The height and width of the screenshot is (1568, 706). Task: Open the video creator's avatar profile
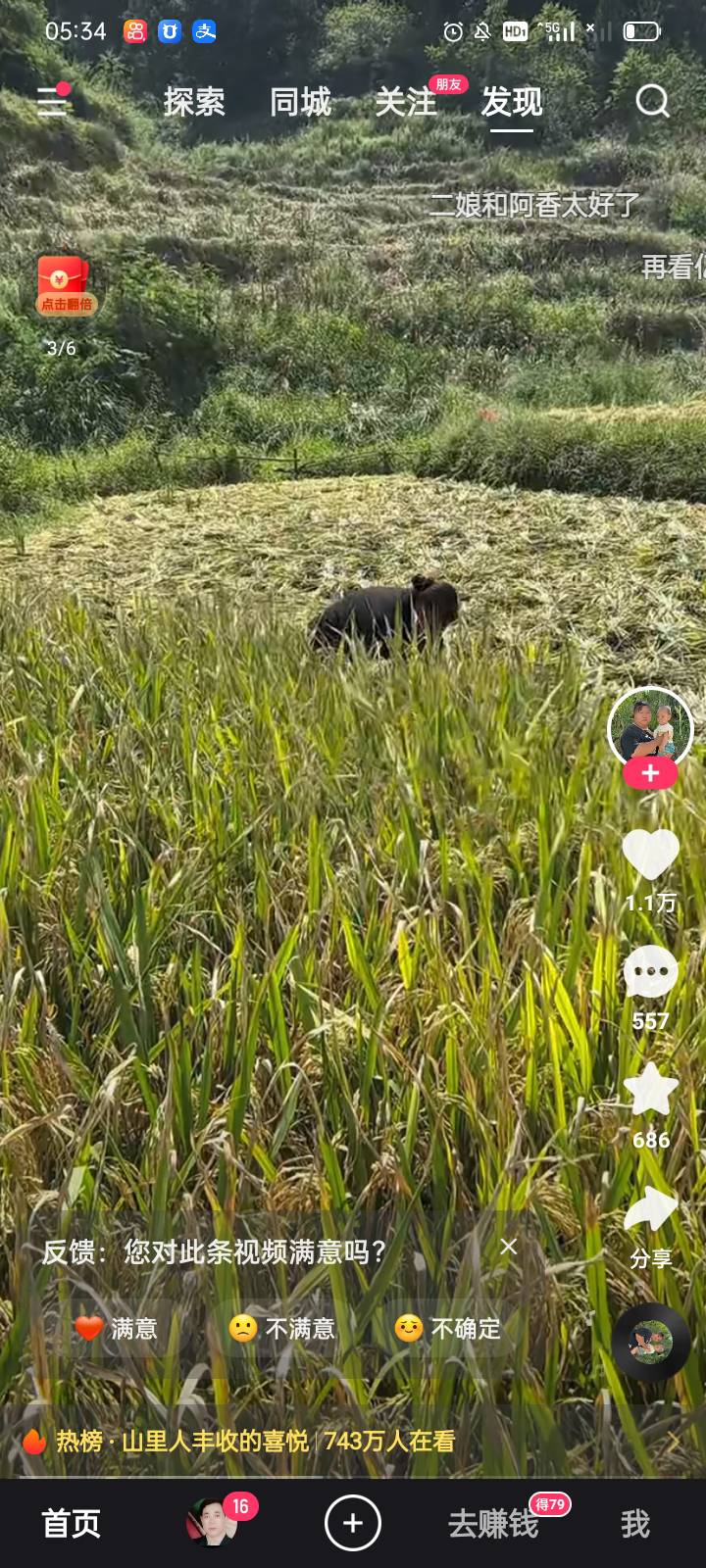tap(649, 727)
